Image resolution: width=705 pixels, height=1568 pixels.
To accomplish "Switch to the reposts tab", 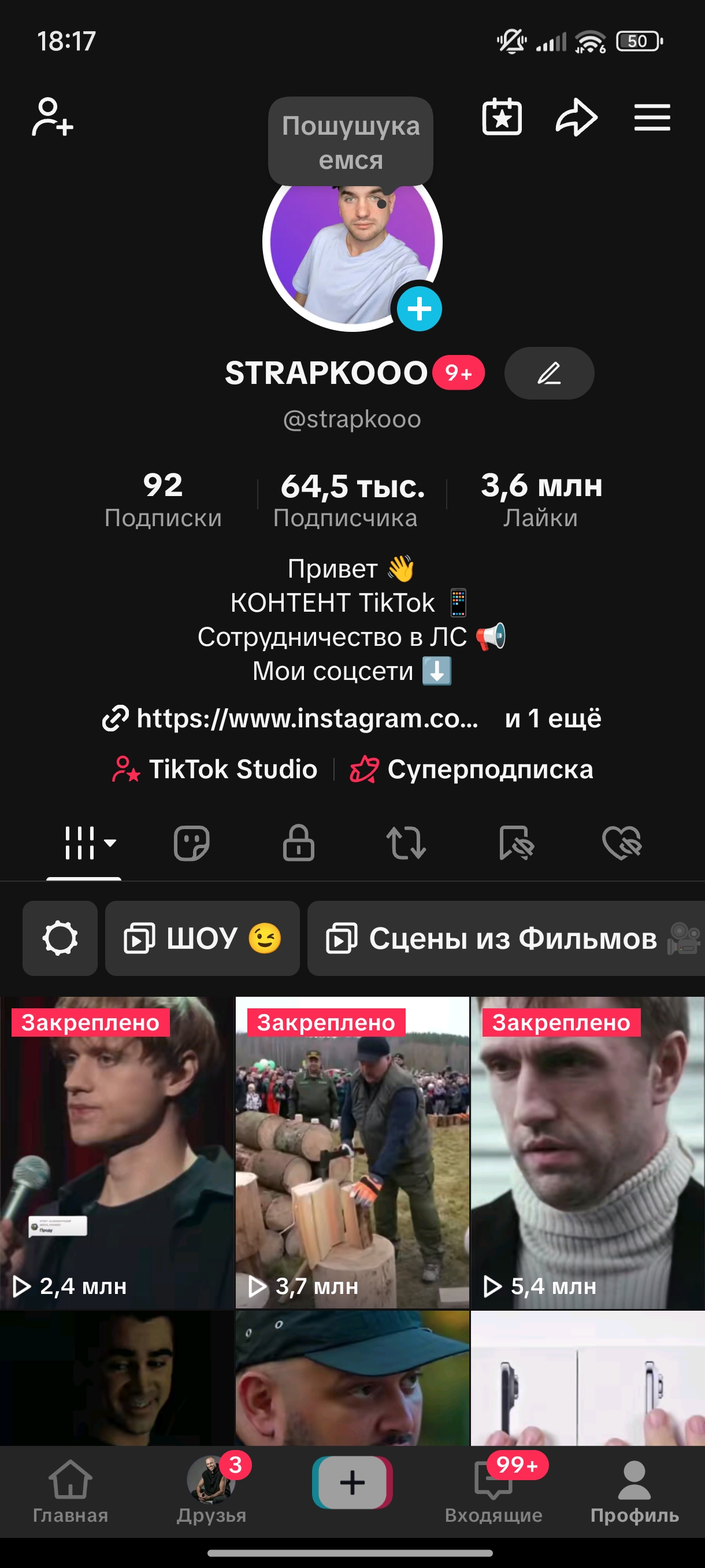I will pos(406,843).
